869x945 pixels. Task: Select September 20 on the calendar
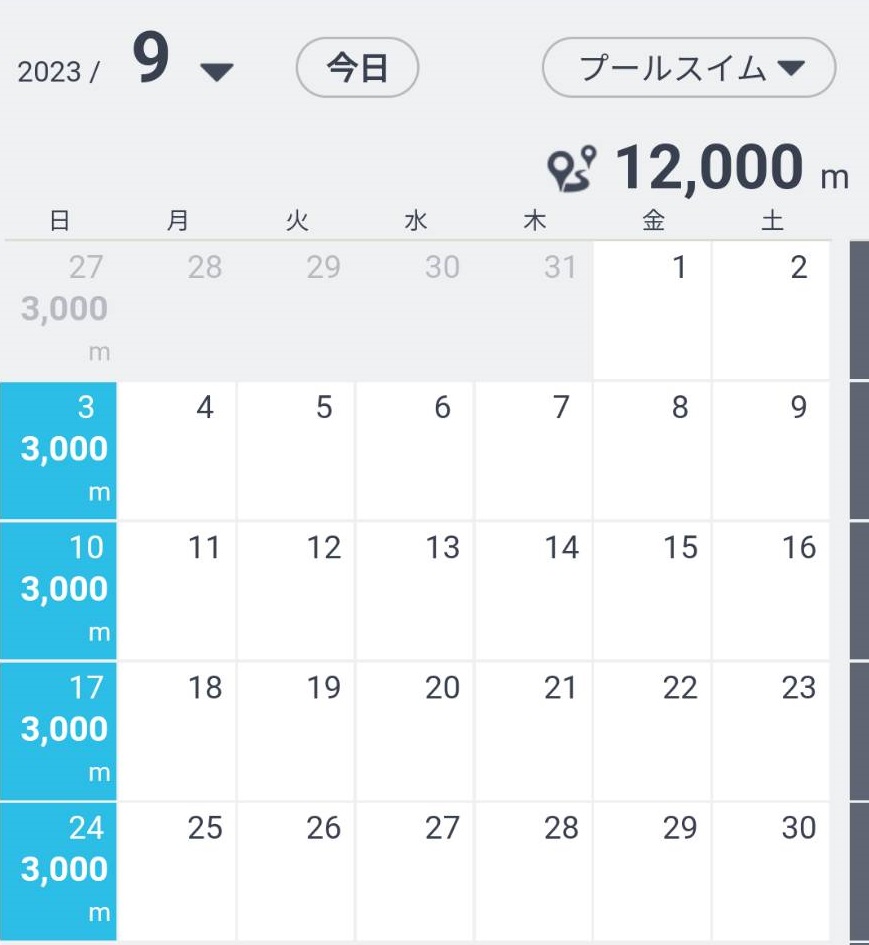click(415, 730)
